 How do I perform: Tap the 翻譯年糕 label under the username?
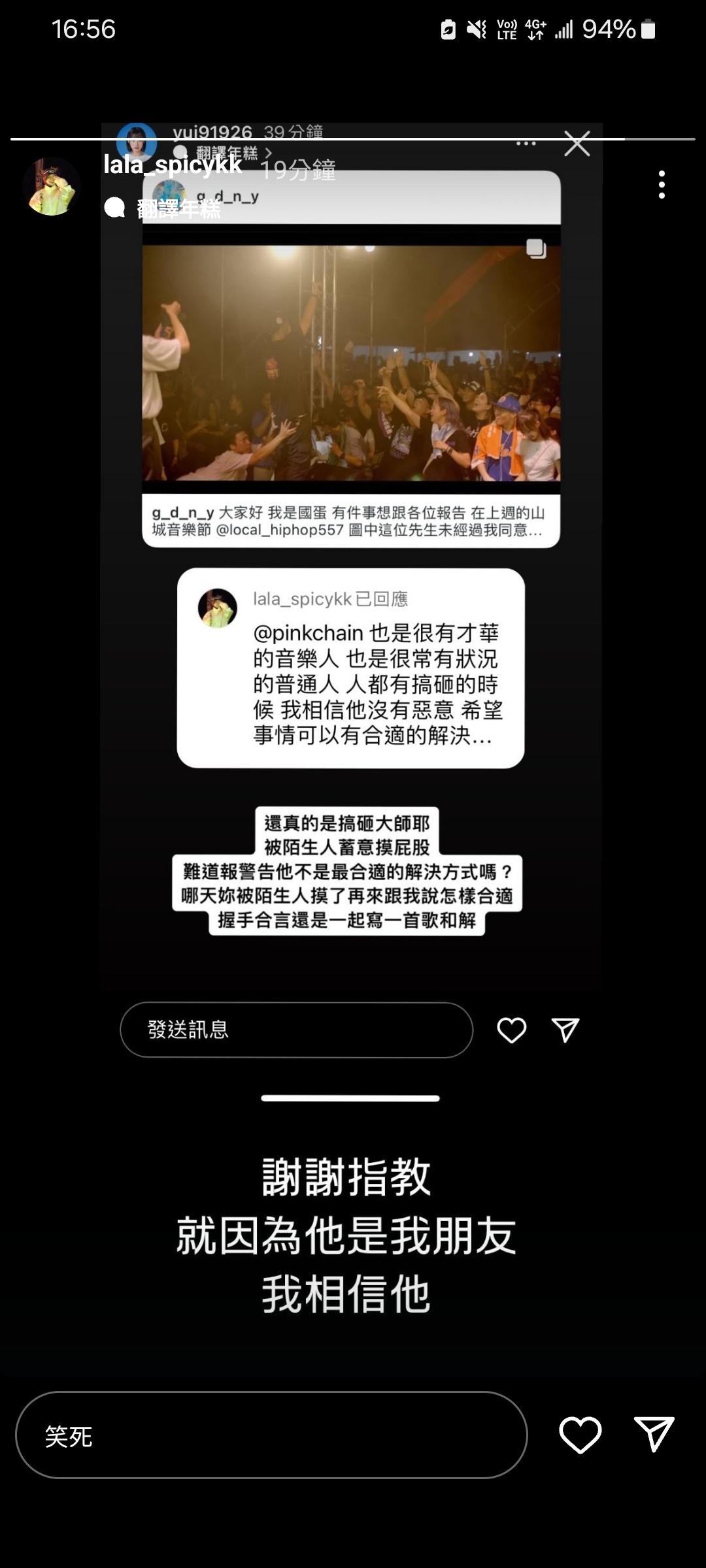click(178, 209)
